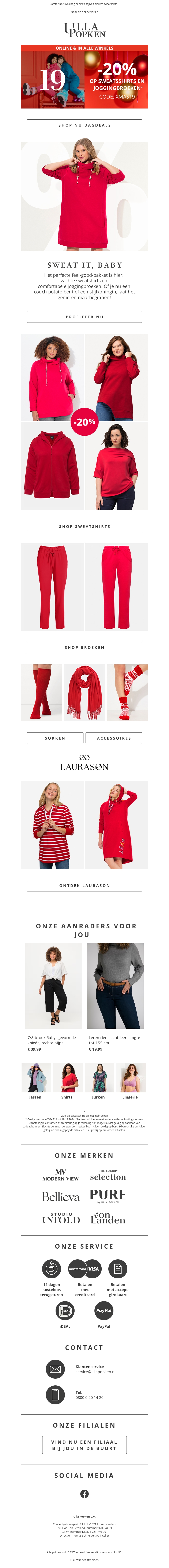This screenshot has height=1568, width=169.
Task: Tap the Ontdek Laurason button
Action: point(84,886)
